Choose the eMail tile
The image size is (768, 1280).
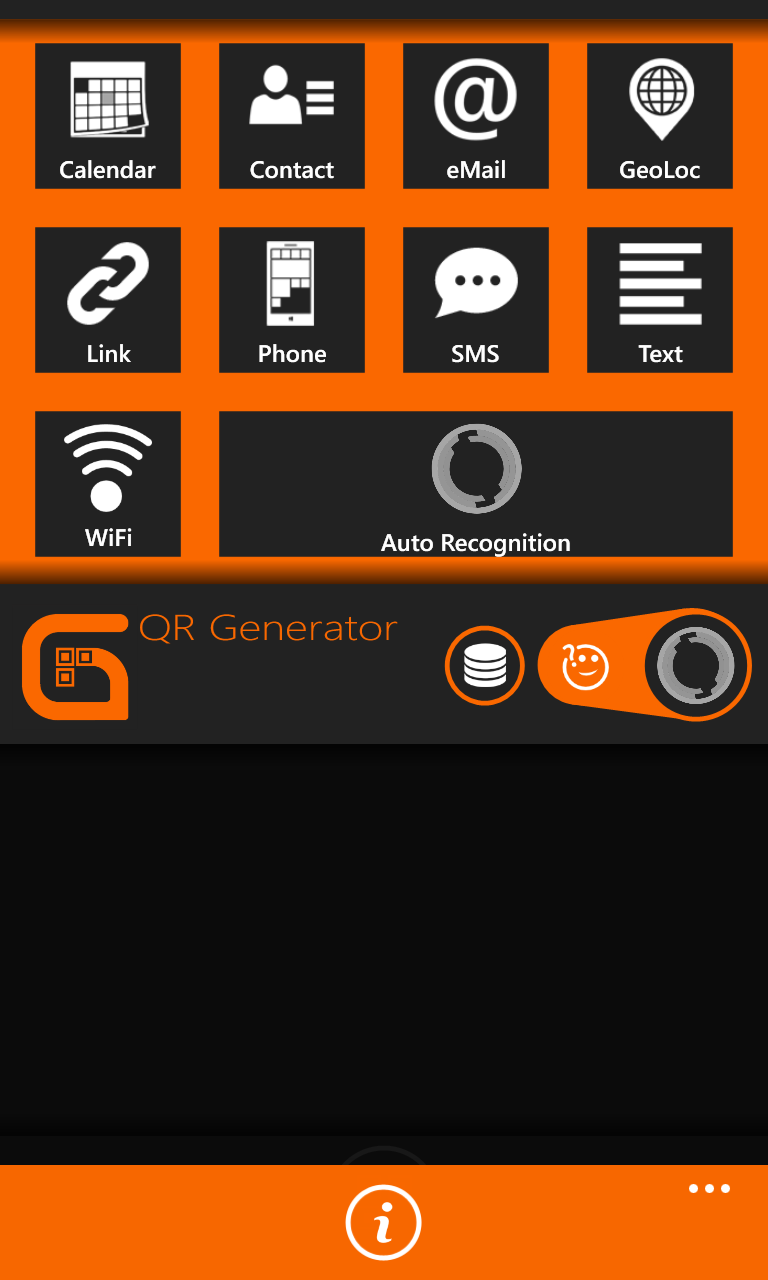(476, 116)
